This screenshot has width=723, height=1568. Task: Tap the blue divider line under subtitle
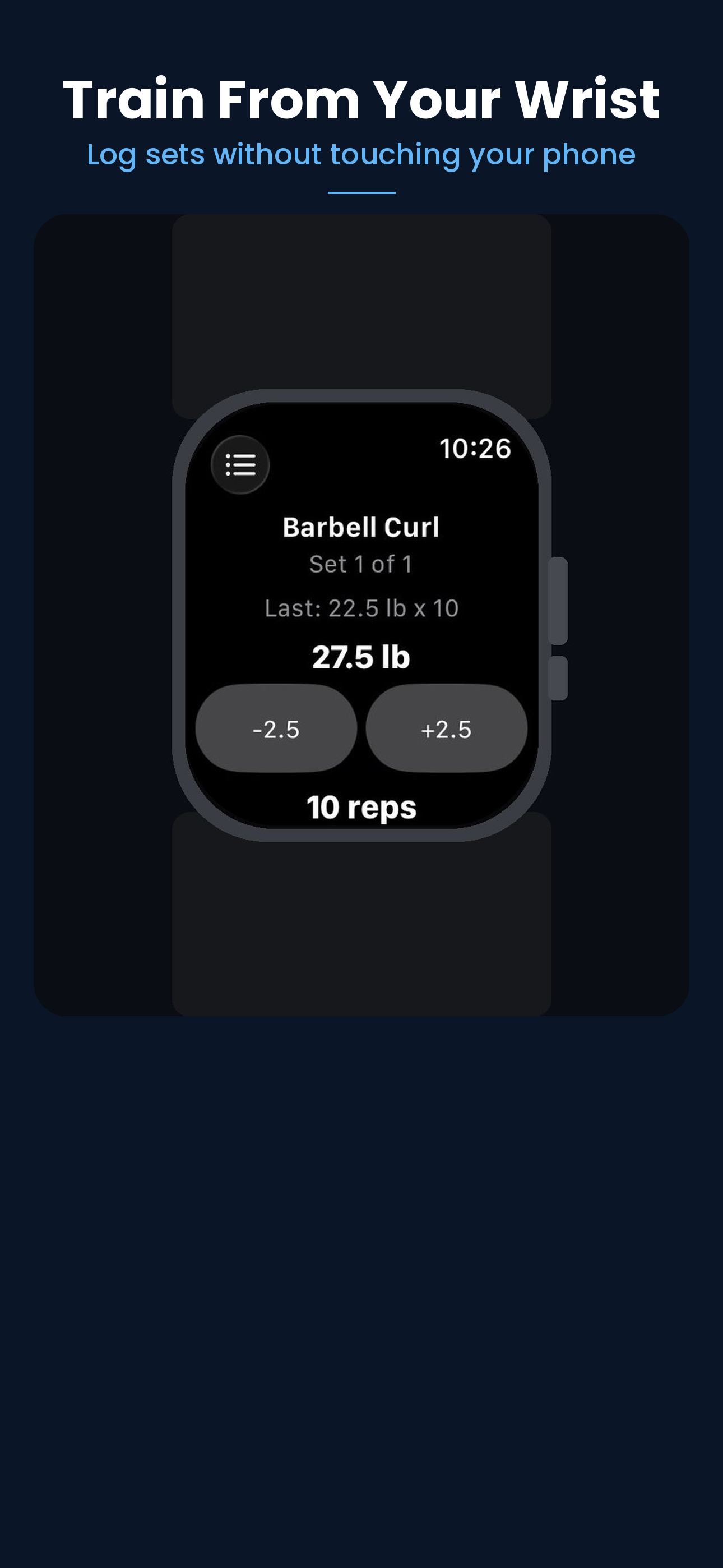click(x=361, y=192)
